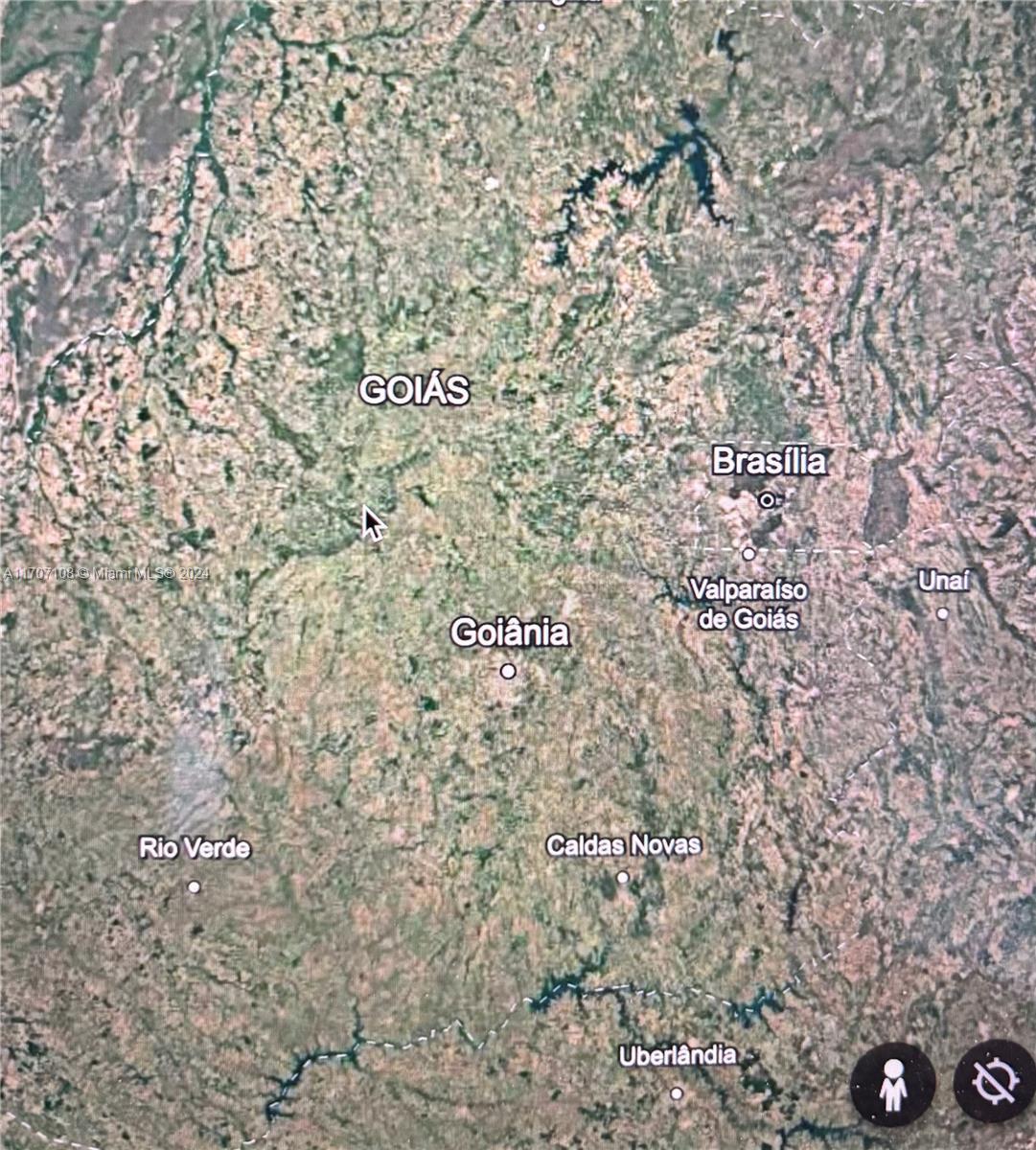
Task: Open Street View pegman button
Action: 892,1084
